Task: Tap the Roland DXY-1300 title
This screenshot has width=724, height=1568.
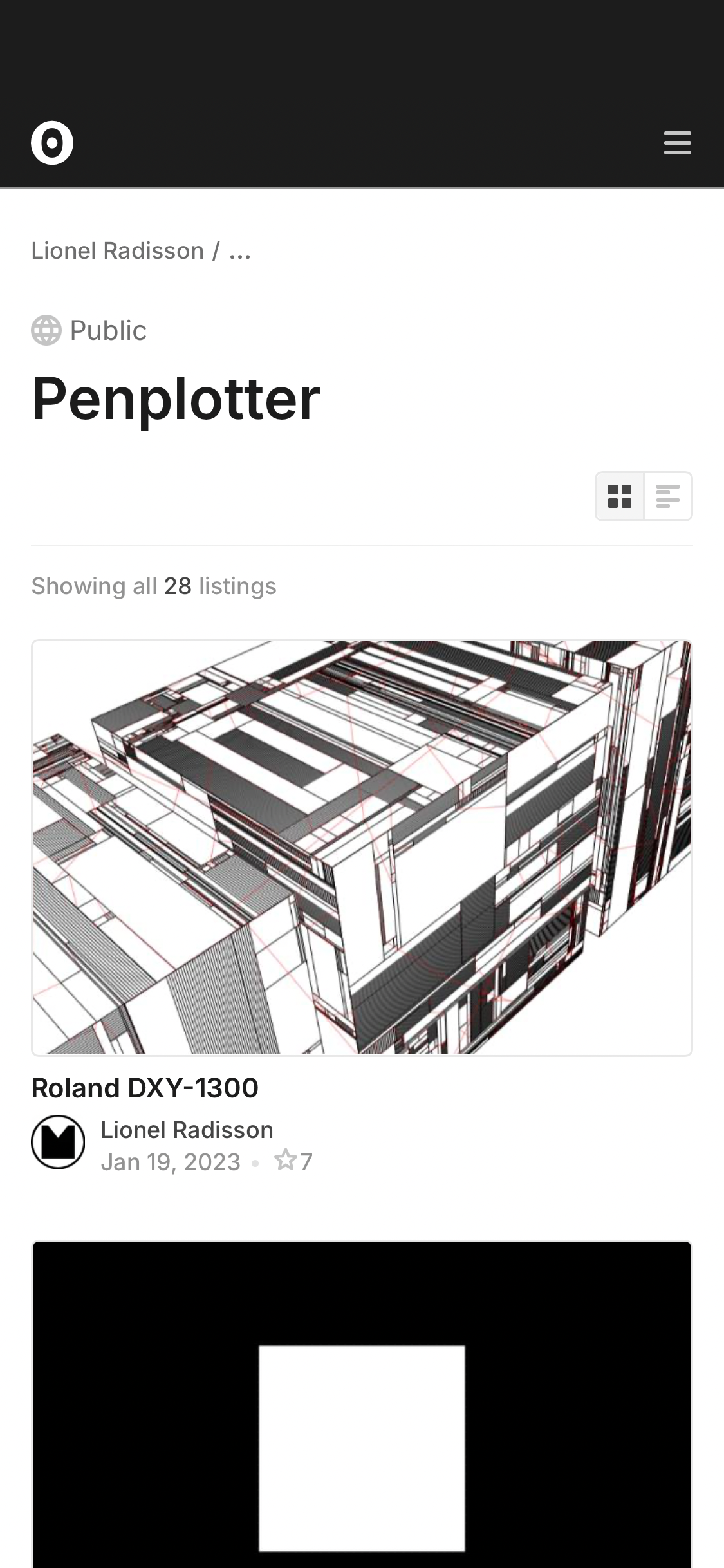Action: [x=145, y=1088]
